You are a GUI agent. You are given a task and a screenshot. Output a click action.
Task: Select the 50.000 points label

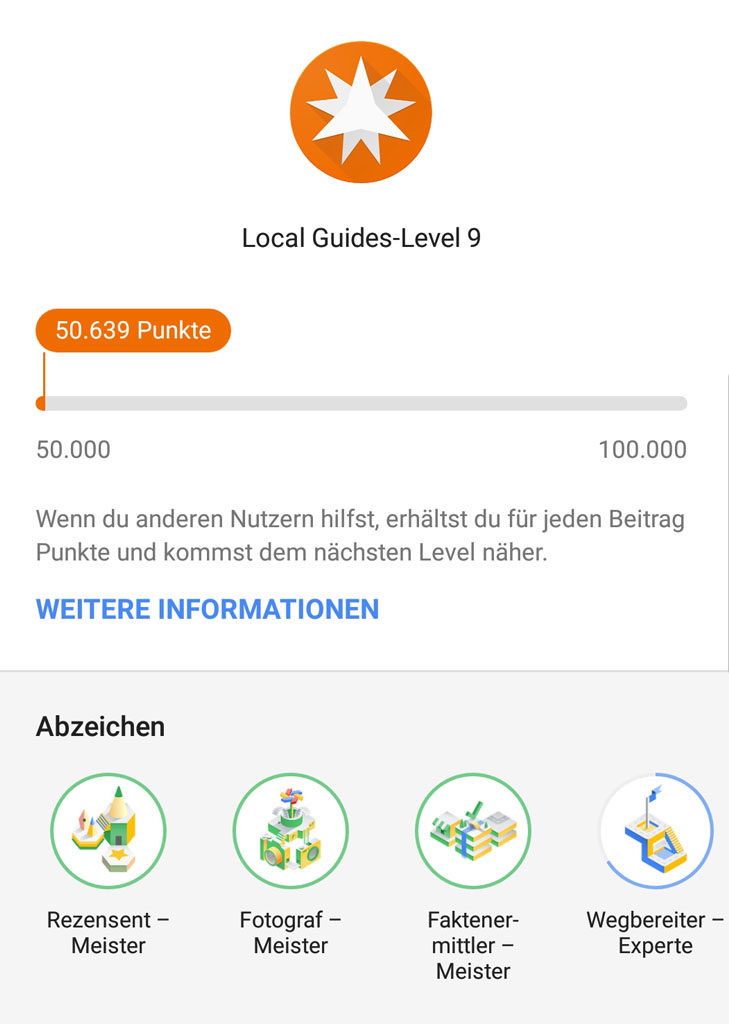tap(73, 450)
